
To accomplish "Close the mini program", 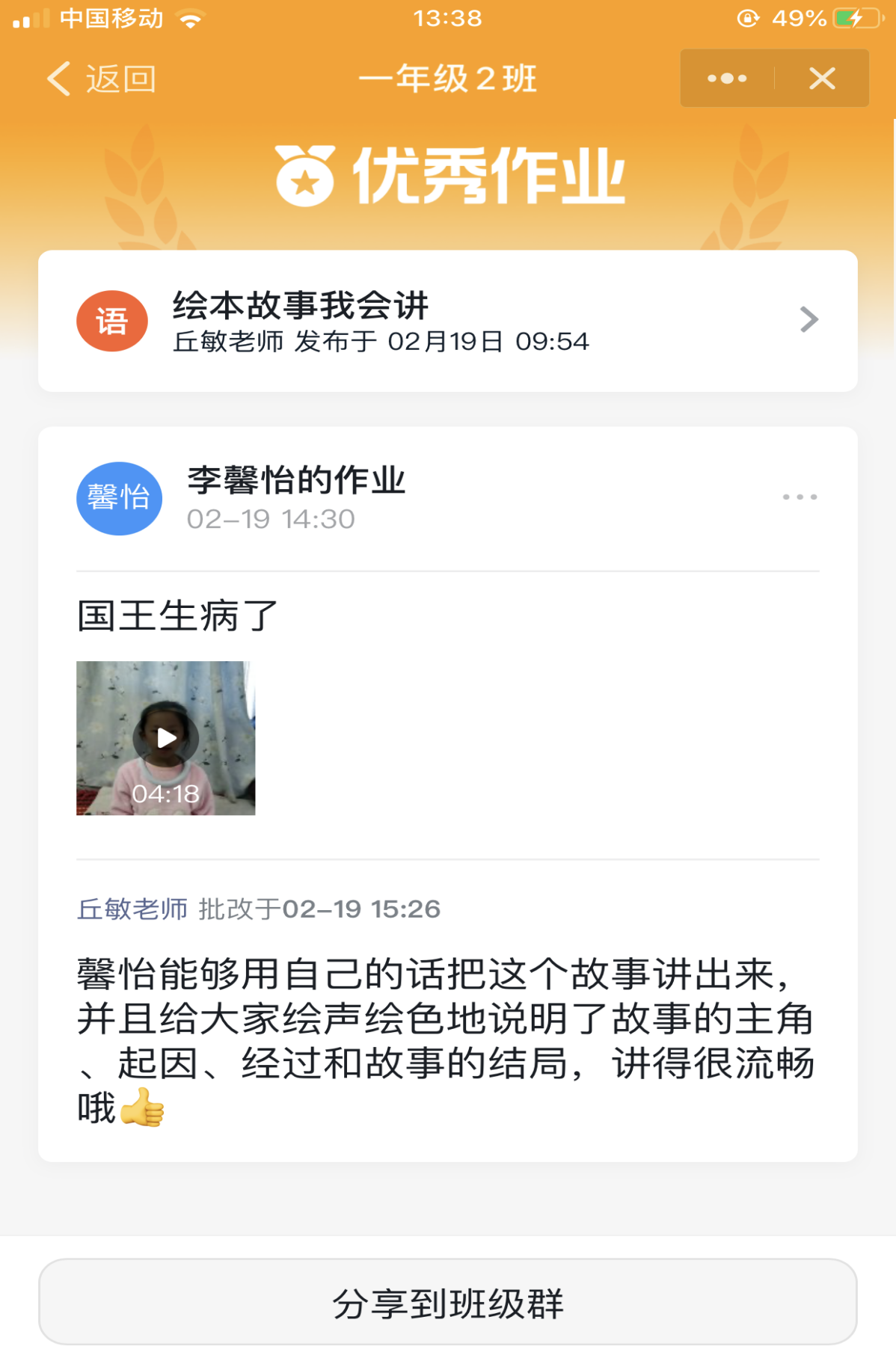I will [822, 79].
